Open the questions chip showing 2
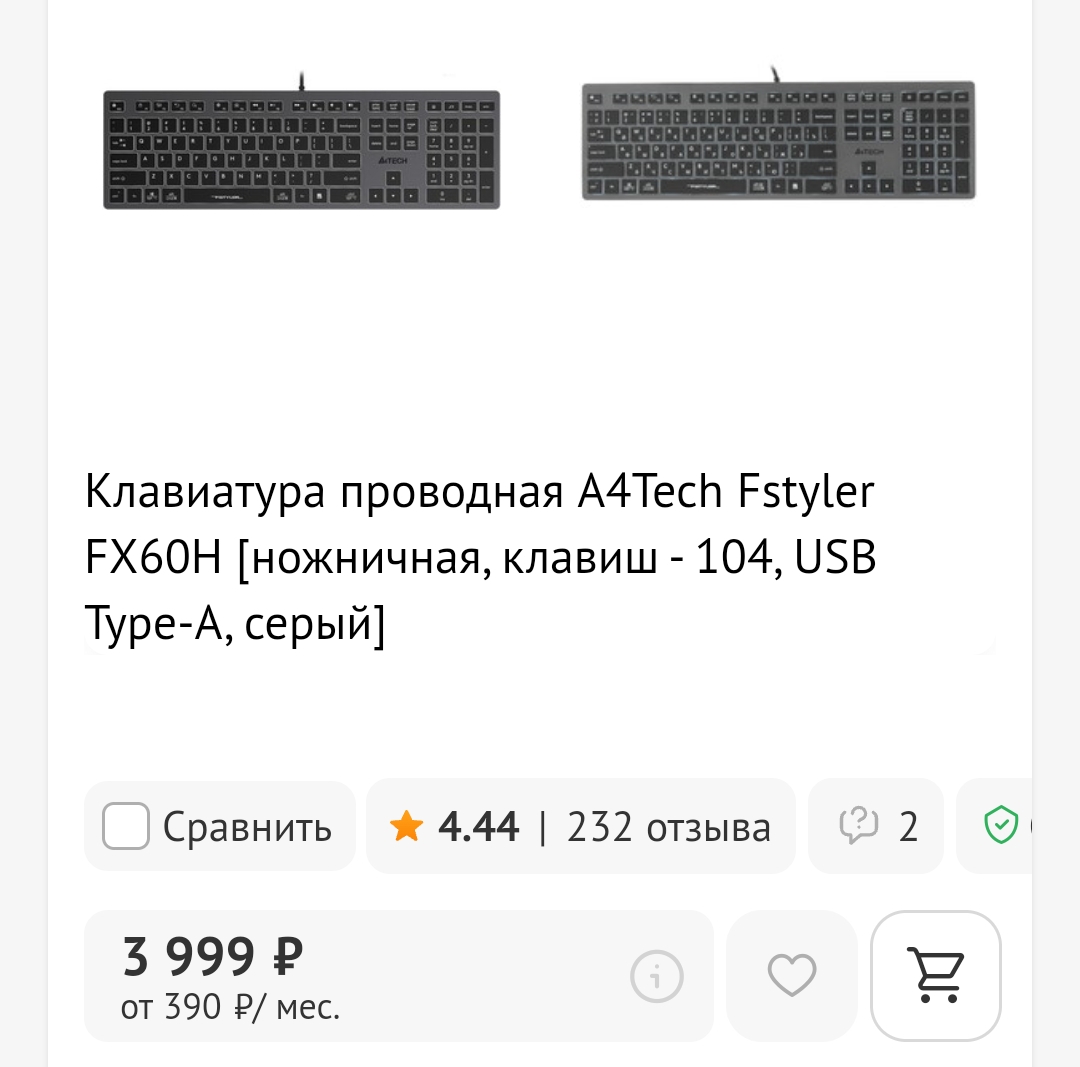This screenshot has width=1080, height=1067. [877, 827]
